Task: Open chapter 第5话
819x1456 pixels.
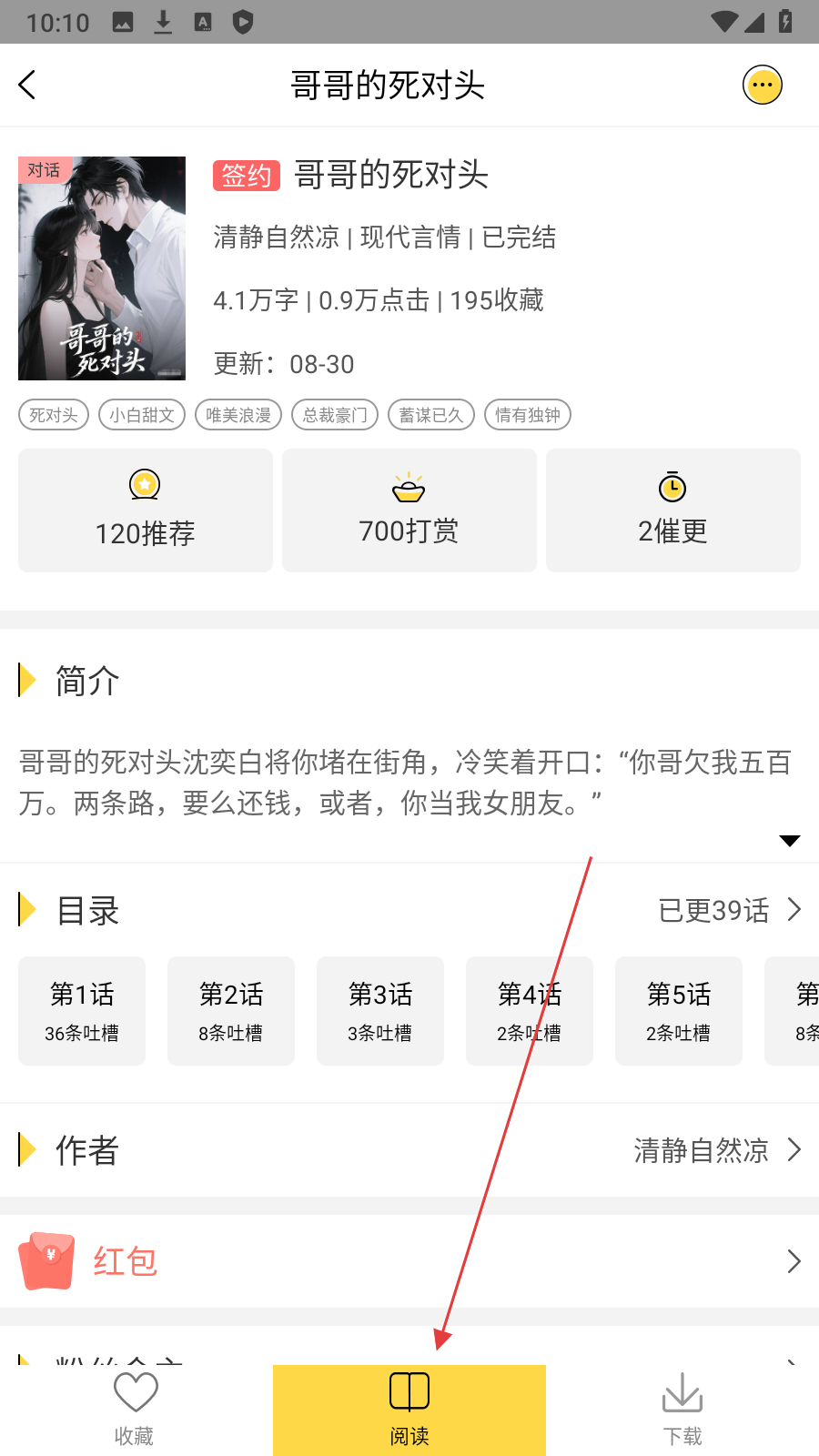Action: 679,1010
